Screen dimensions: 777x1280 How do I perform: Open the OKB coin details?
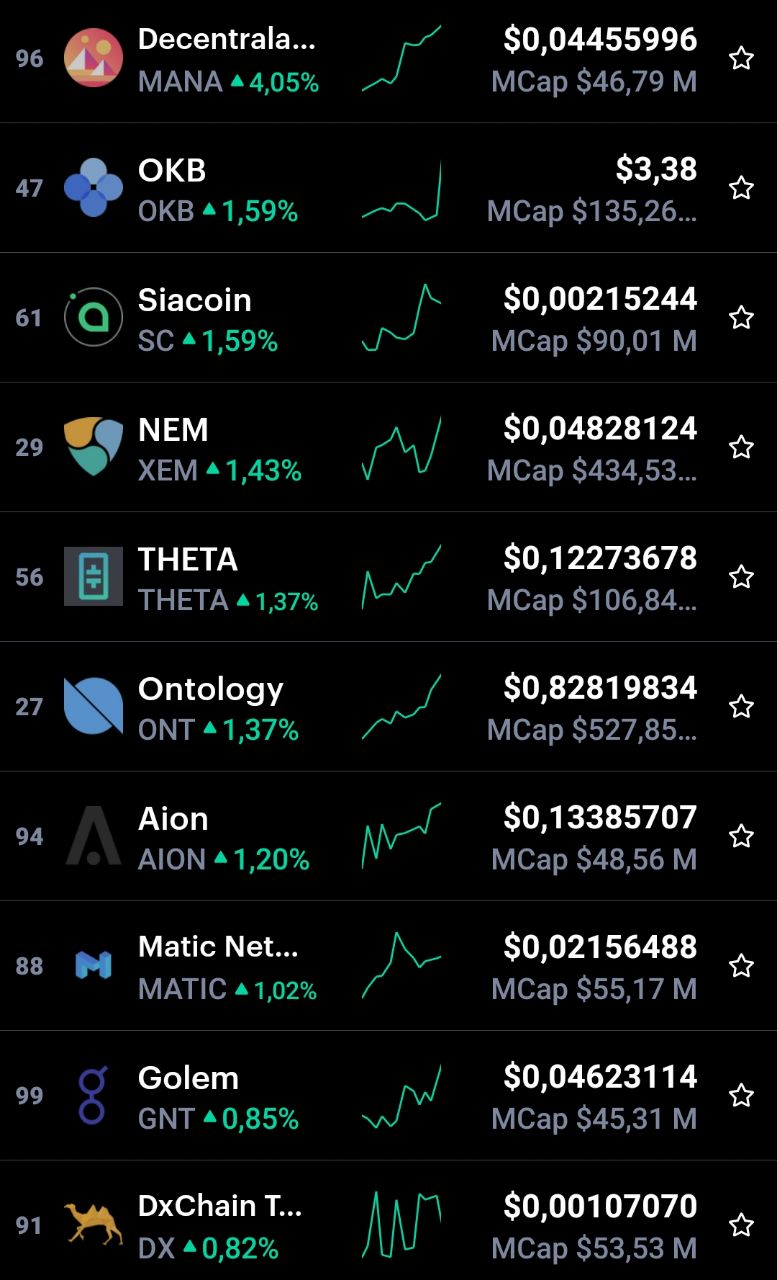[388, 188]
